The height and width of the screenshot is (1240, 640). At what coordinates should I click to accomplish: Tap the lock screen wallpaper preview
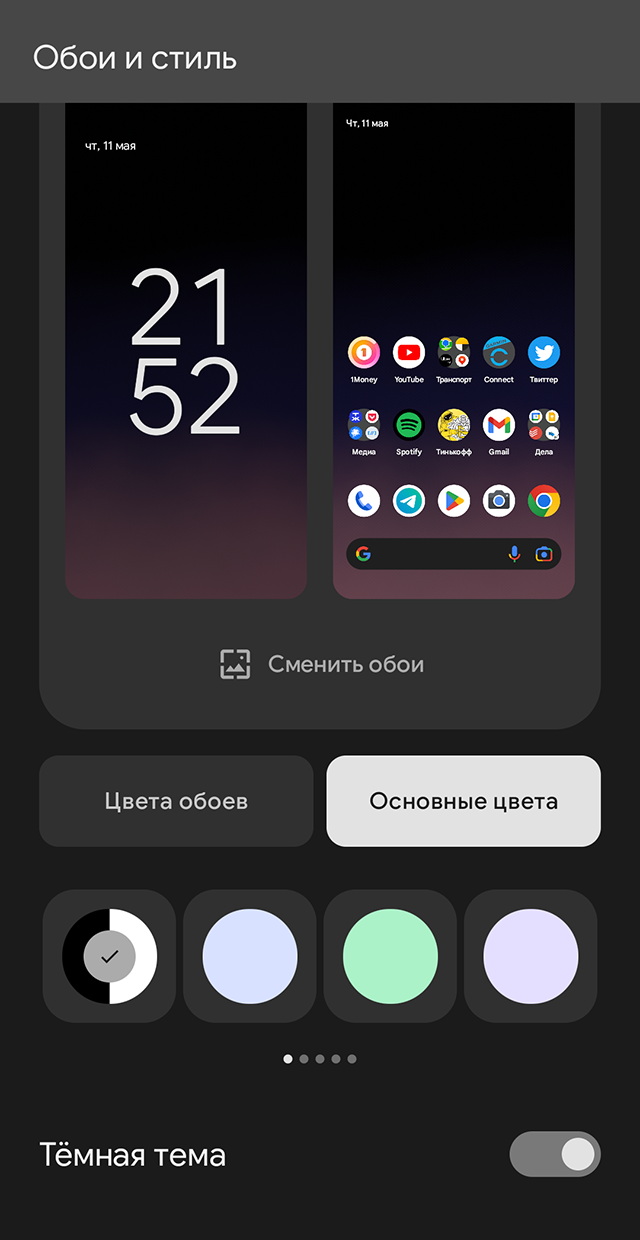pos(186,350)
